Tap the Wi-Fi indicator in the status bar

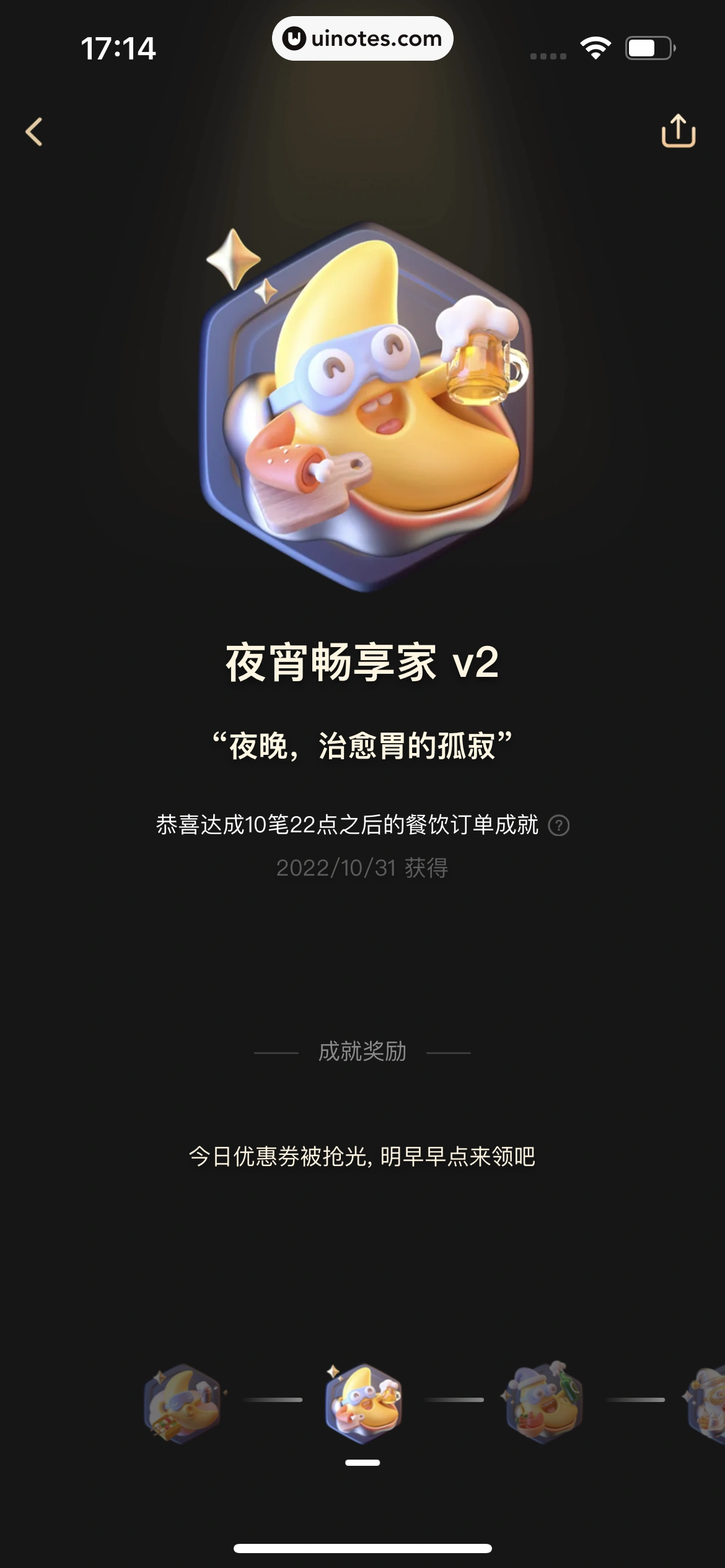pyautogui.click(x=594, y=46)
